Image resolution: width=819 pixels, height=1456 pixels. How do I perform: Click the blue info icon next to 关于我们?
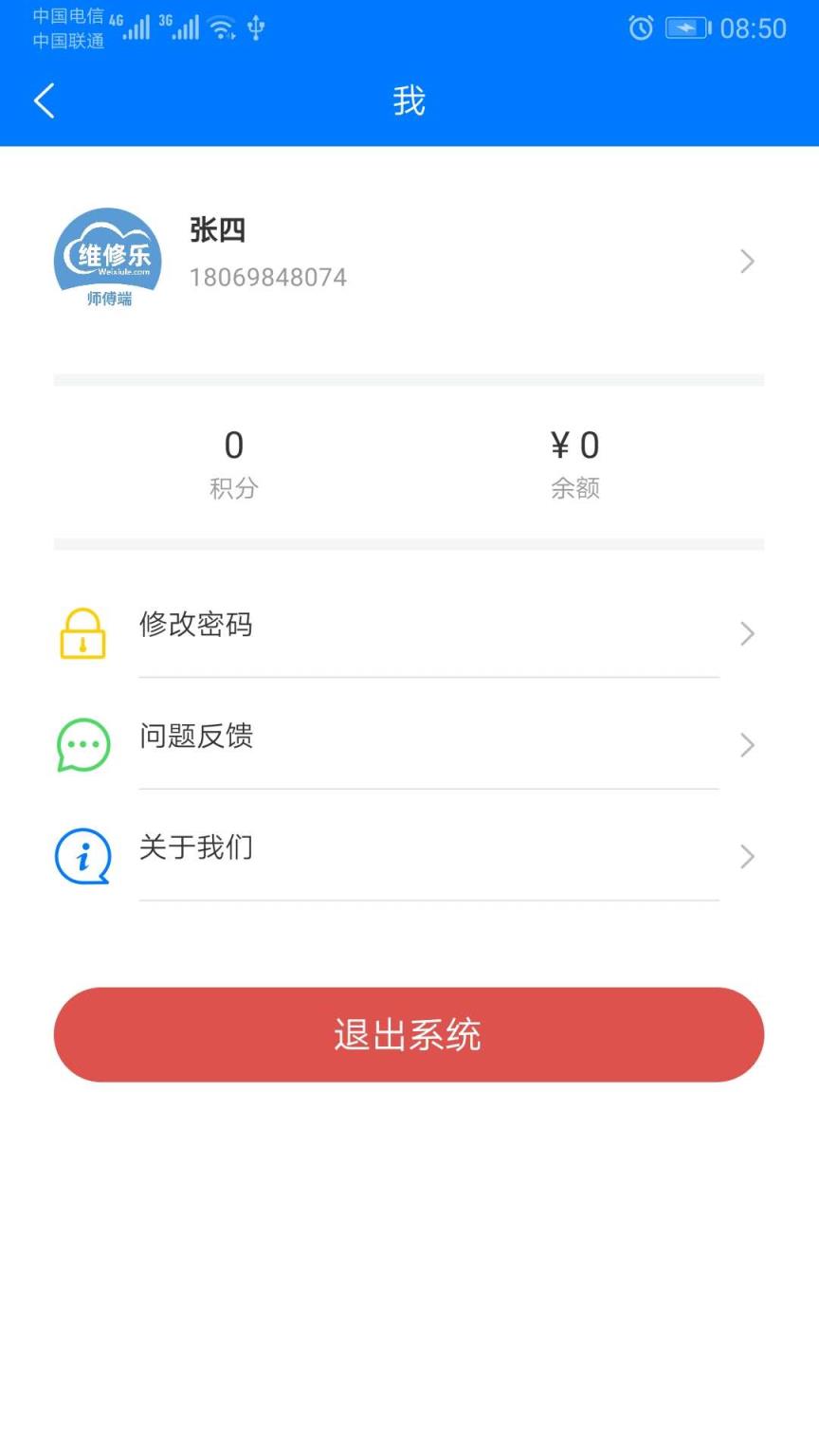click(x=82, y=856)
